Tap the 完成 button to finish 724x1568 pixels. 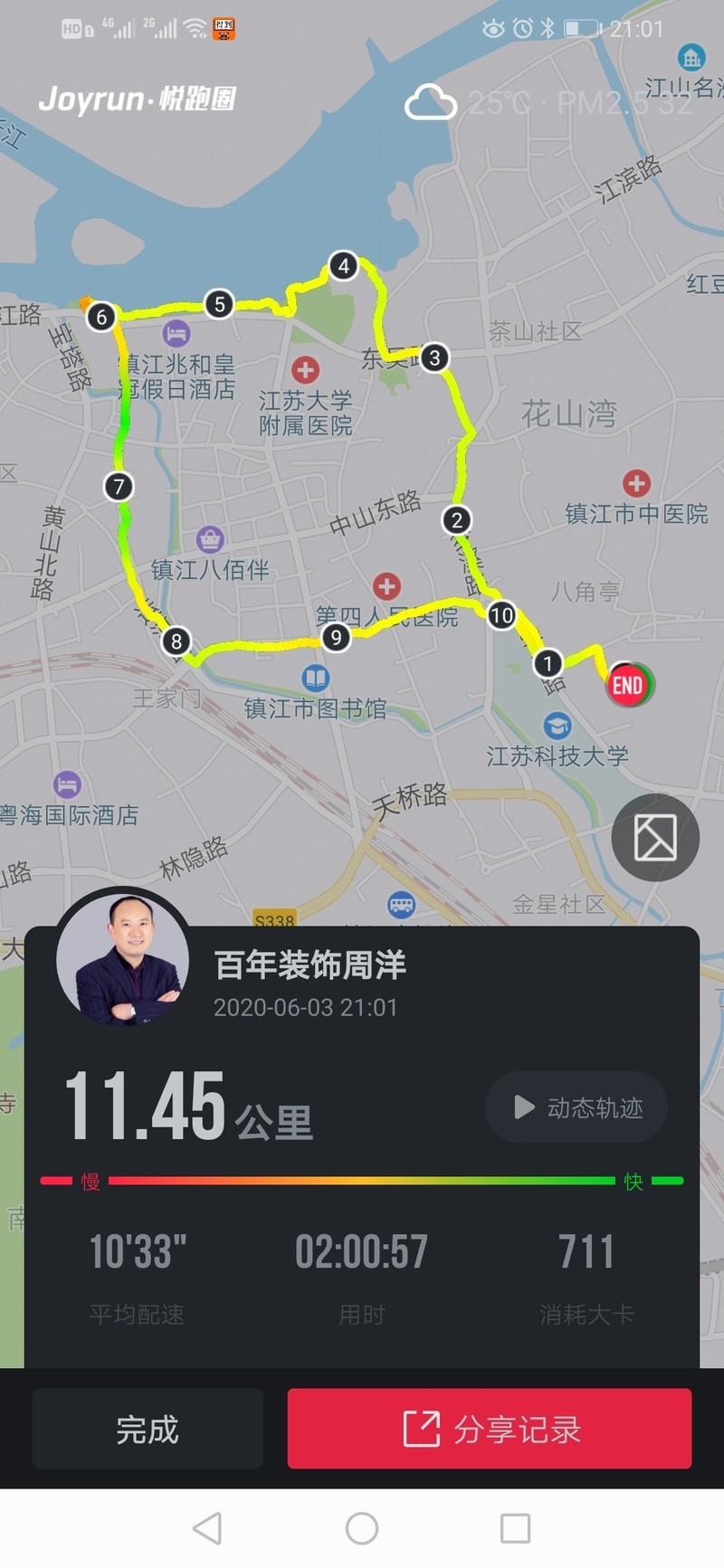[x=148, y=1429]
